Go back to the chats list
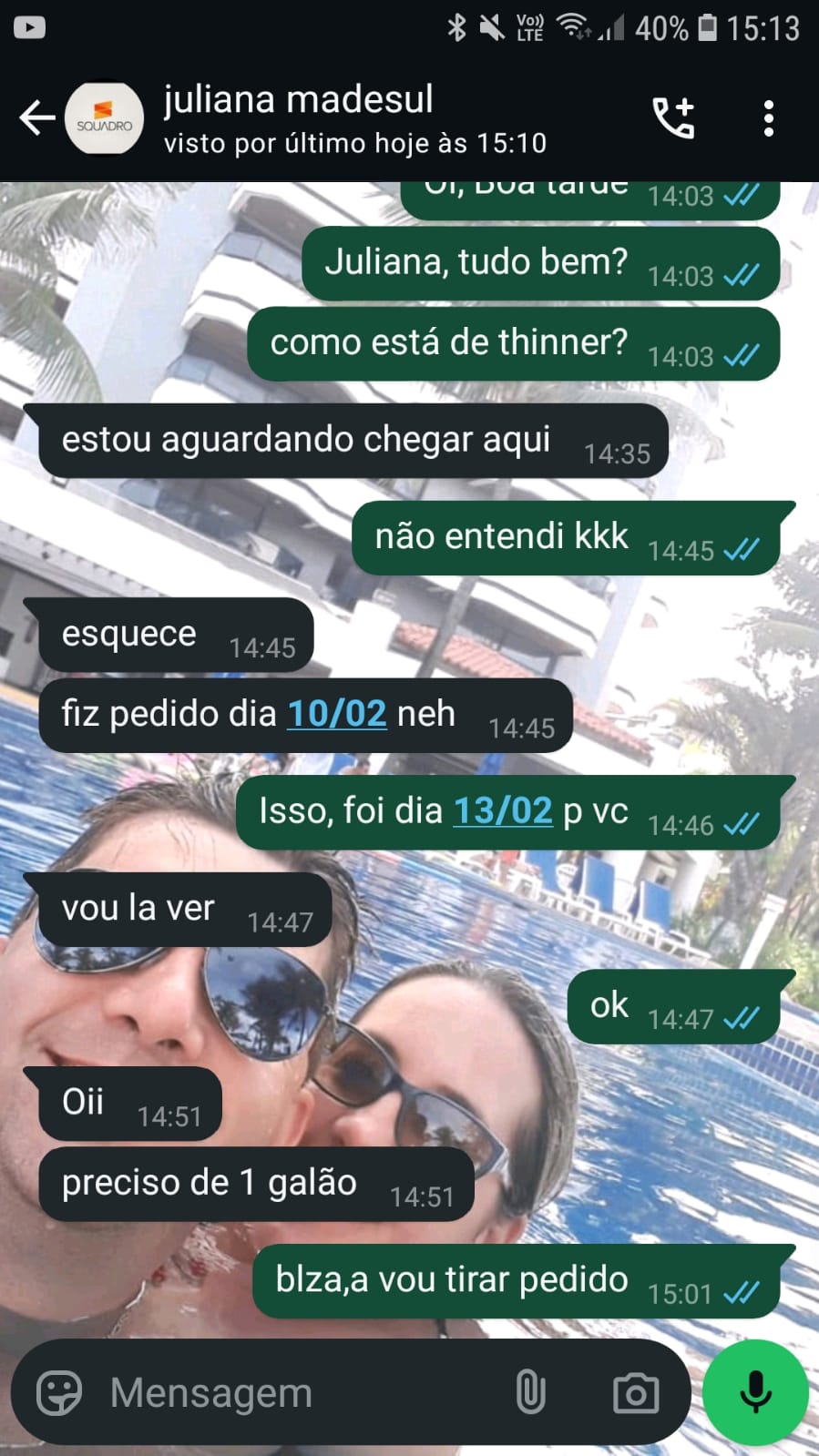819x1456 pixels. tap(36, 118)
